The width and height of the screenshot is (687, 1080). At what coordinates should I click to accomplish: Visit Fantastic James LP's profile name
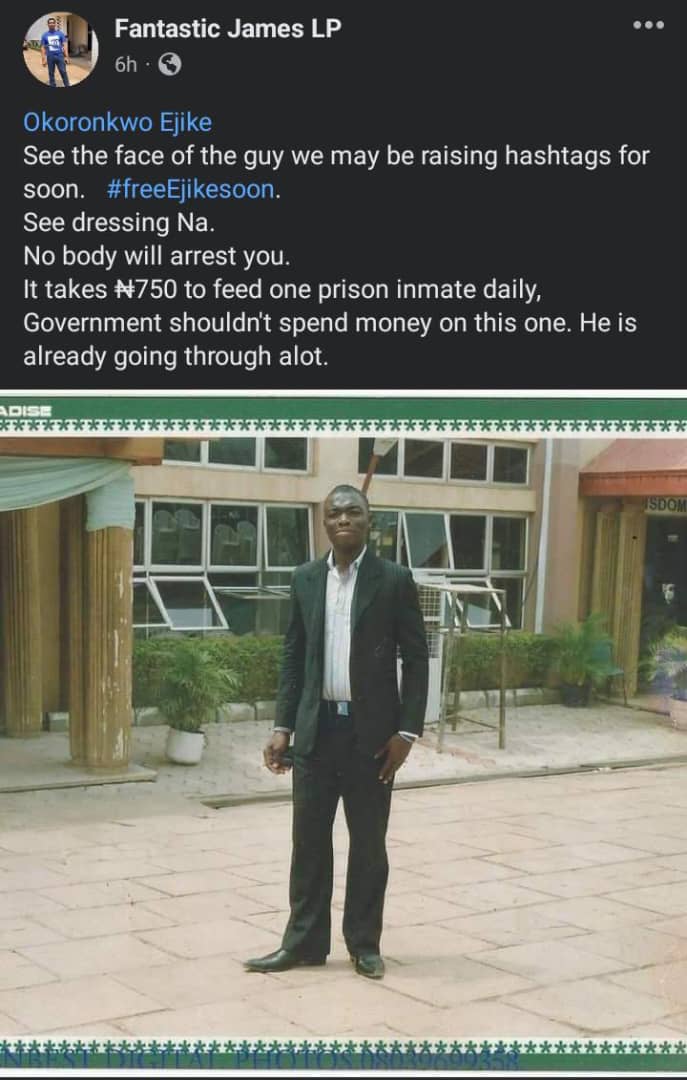pos(227,29)
